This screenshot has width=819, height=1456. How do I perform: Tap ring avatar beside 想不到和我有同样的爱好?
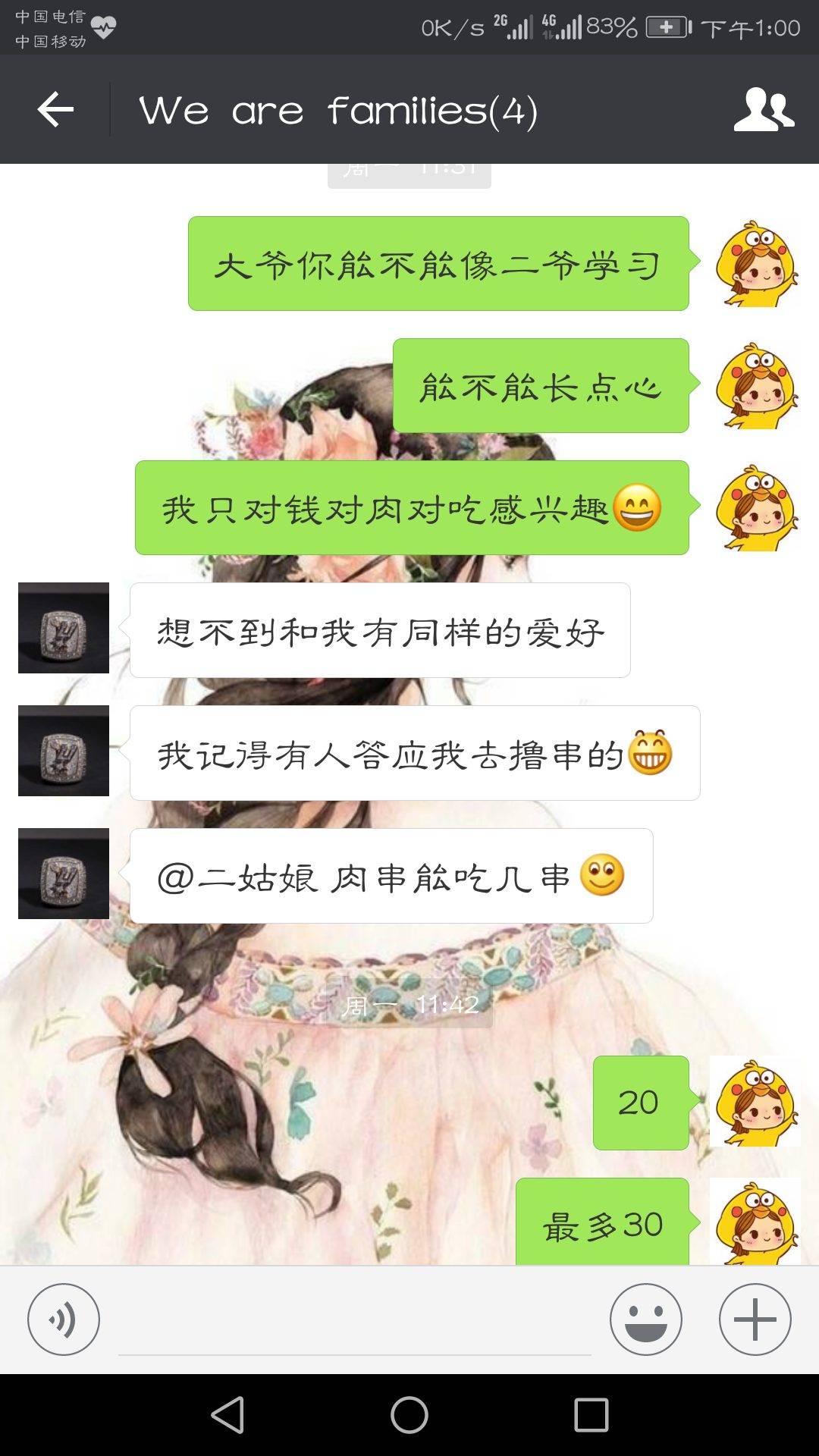tap(64, 628)
